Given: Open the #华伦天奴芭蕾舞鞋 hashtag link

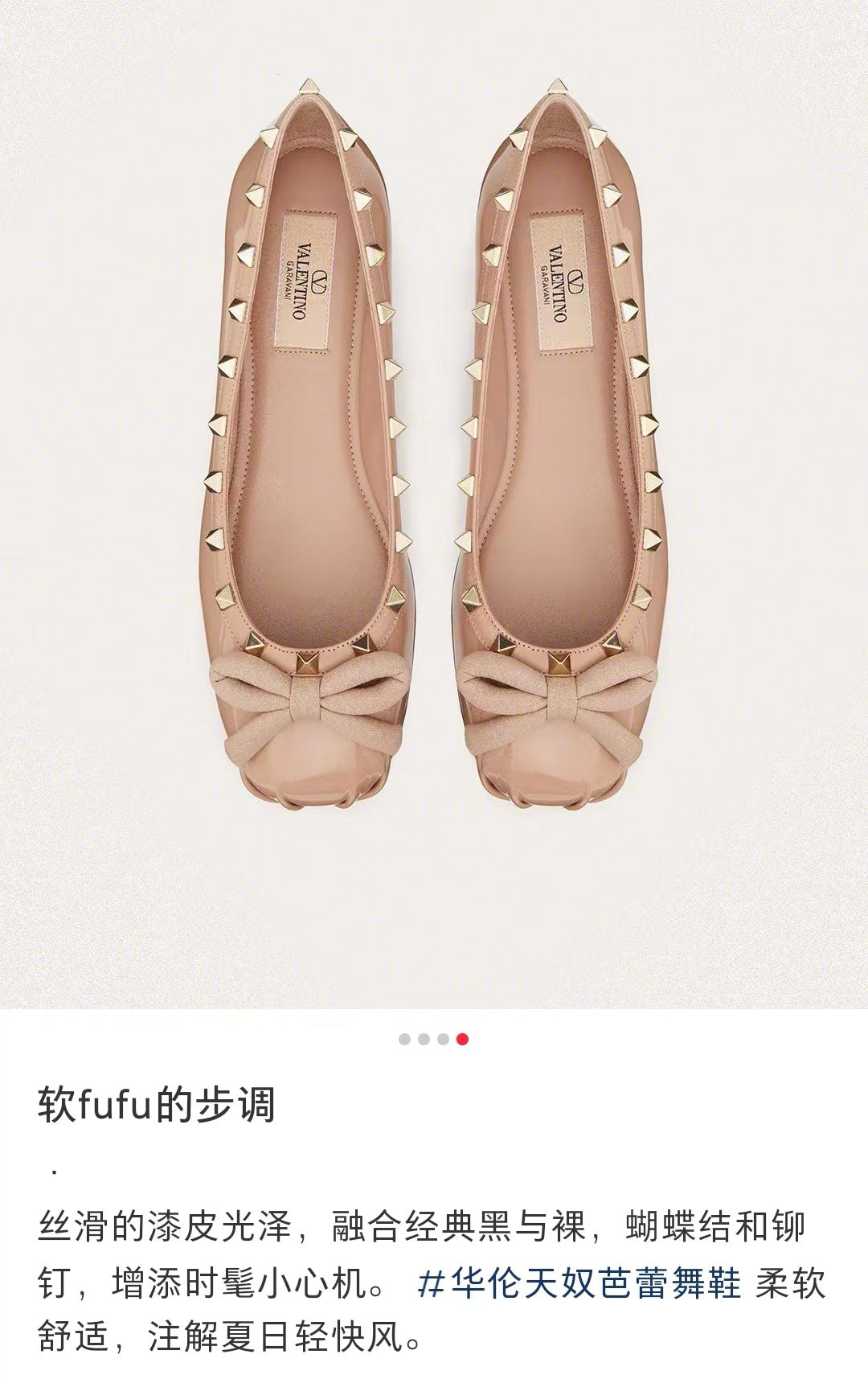Looking at the screenshot, I should [579, 1284].
